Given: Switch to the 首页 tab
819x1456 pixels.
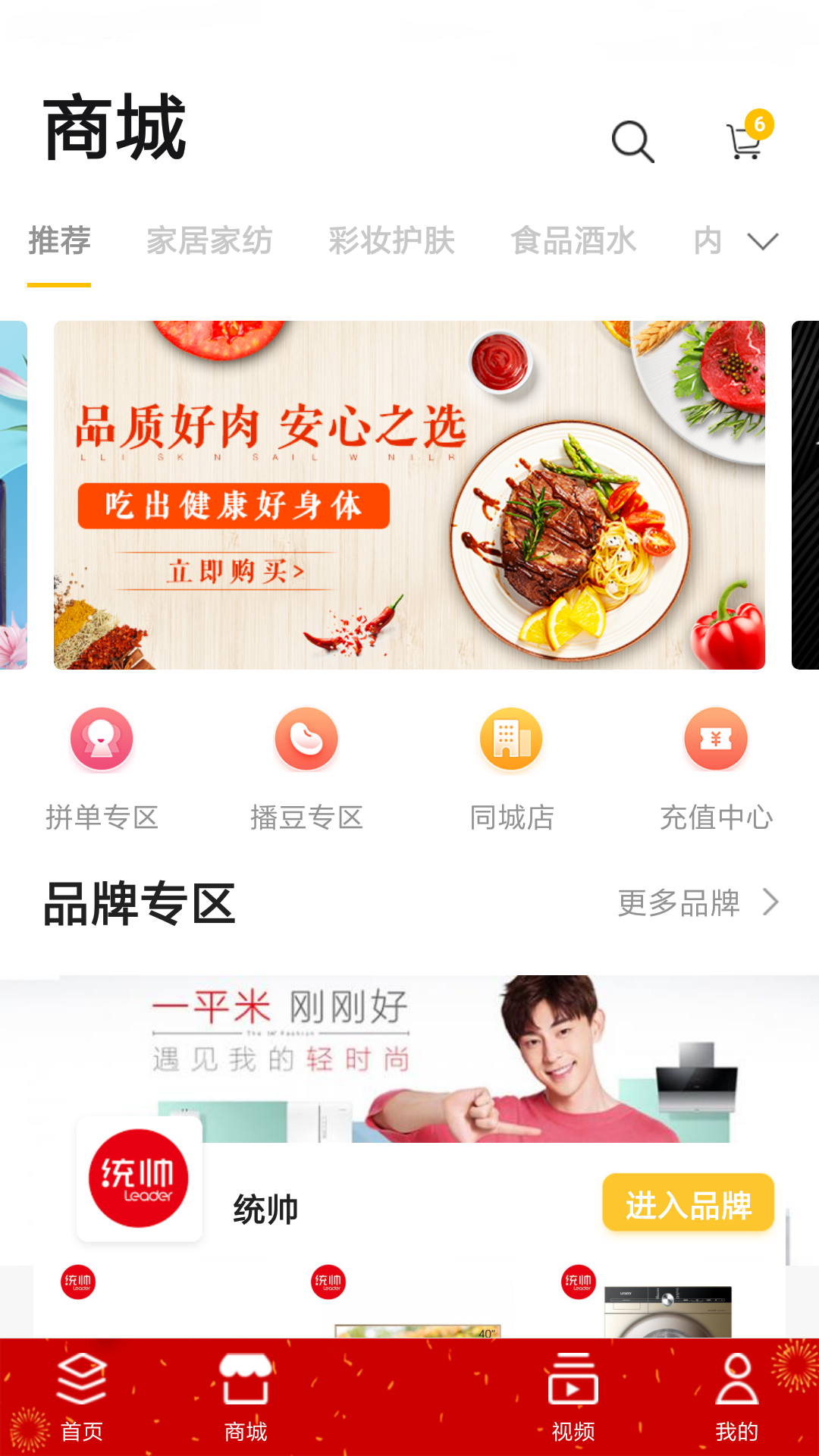Looking at the screenshot, I should pos(82,1398).
